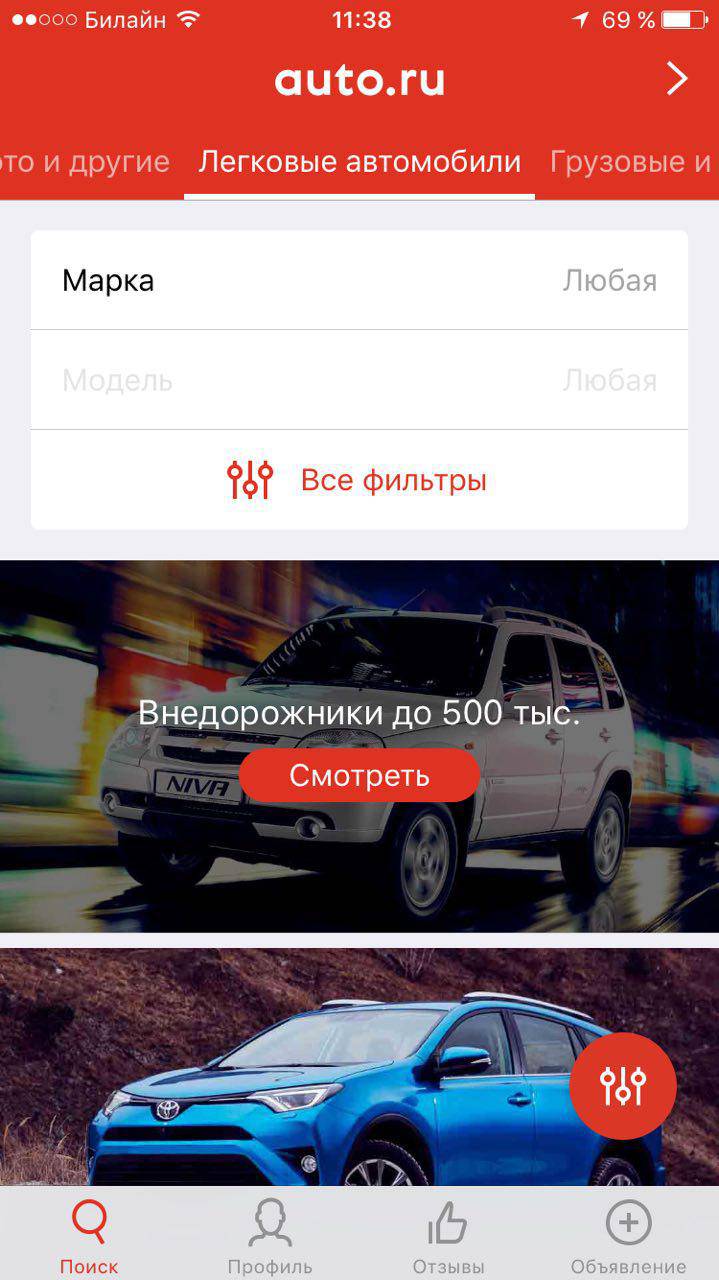Open the Отзывы tab

(448, 1236)
